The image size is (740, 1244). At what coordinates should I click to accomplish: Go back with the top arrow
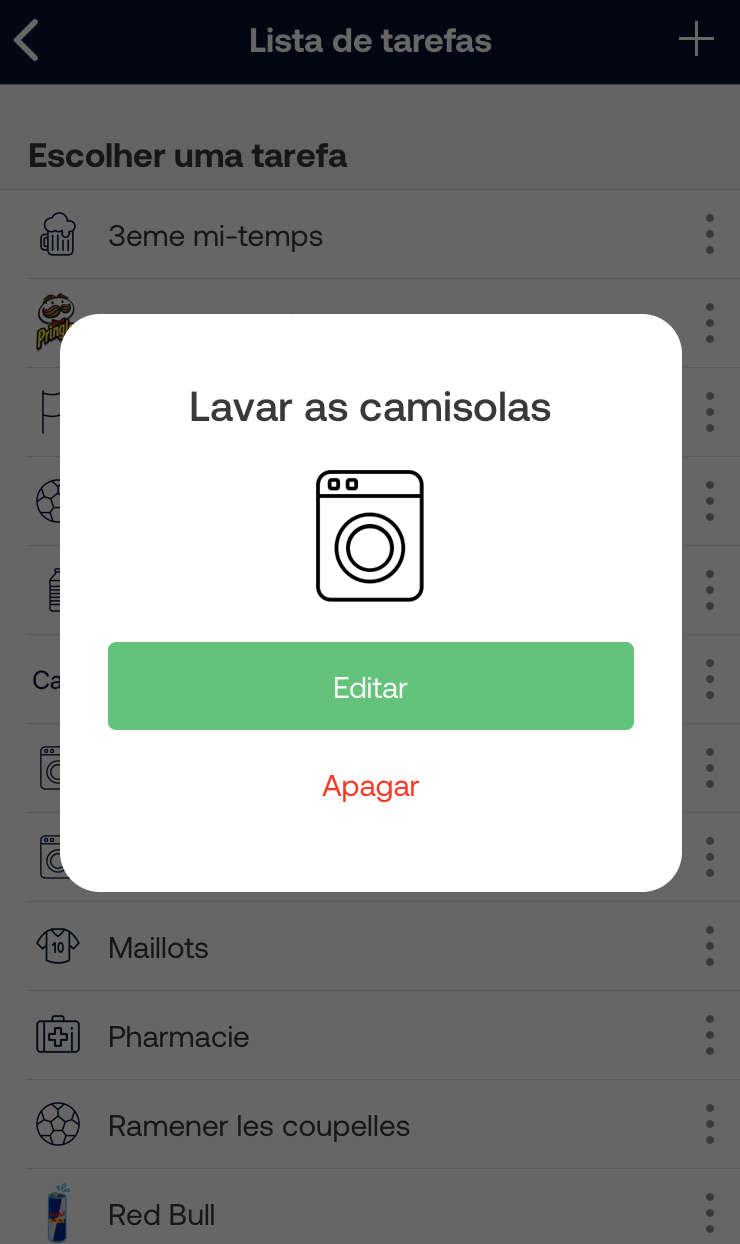[27, 41]
